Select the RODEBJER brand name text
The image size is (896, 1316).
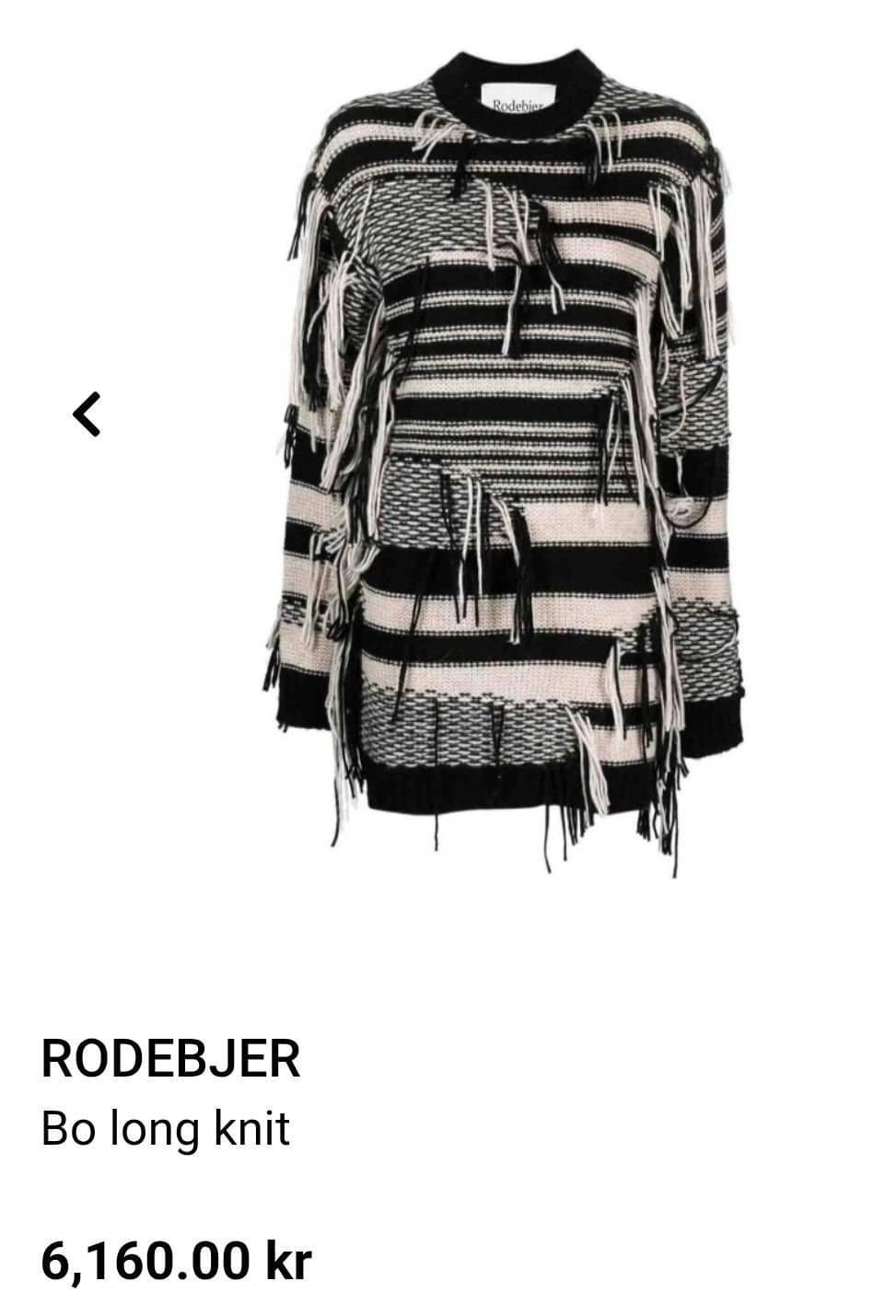(x=169, y=1061)
